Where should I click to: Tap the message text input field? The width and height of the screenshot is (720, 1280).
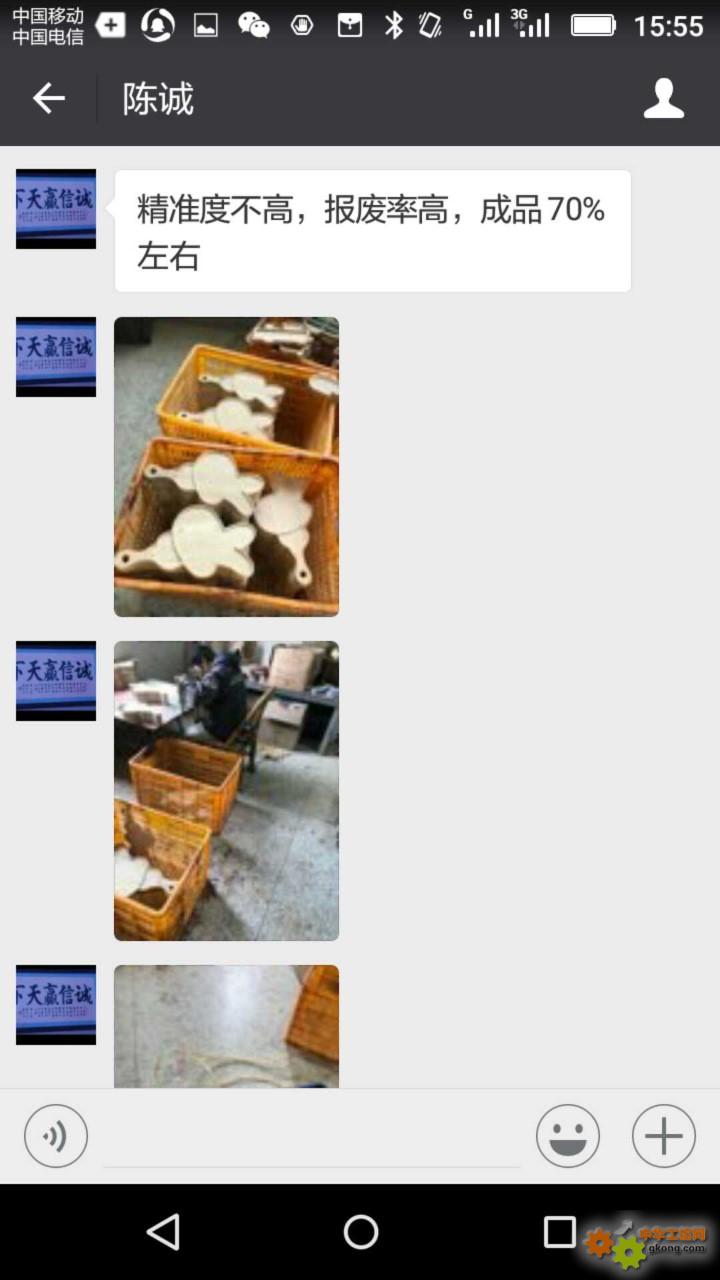coord(312,1136)
